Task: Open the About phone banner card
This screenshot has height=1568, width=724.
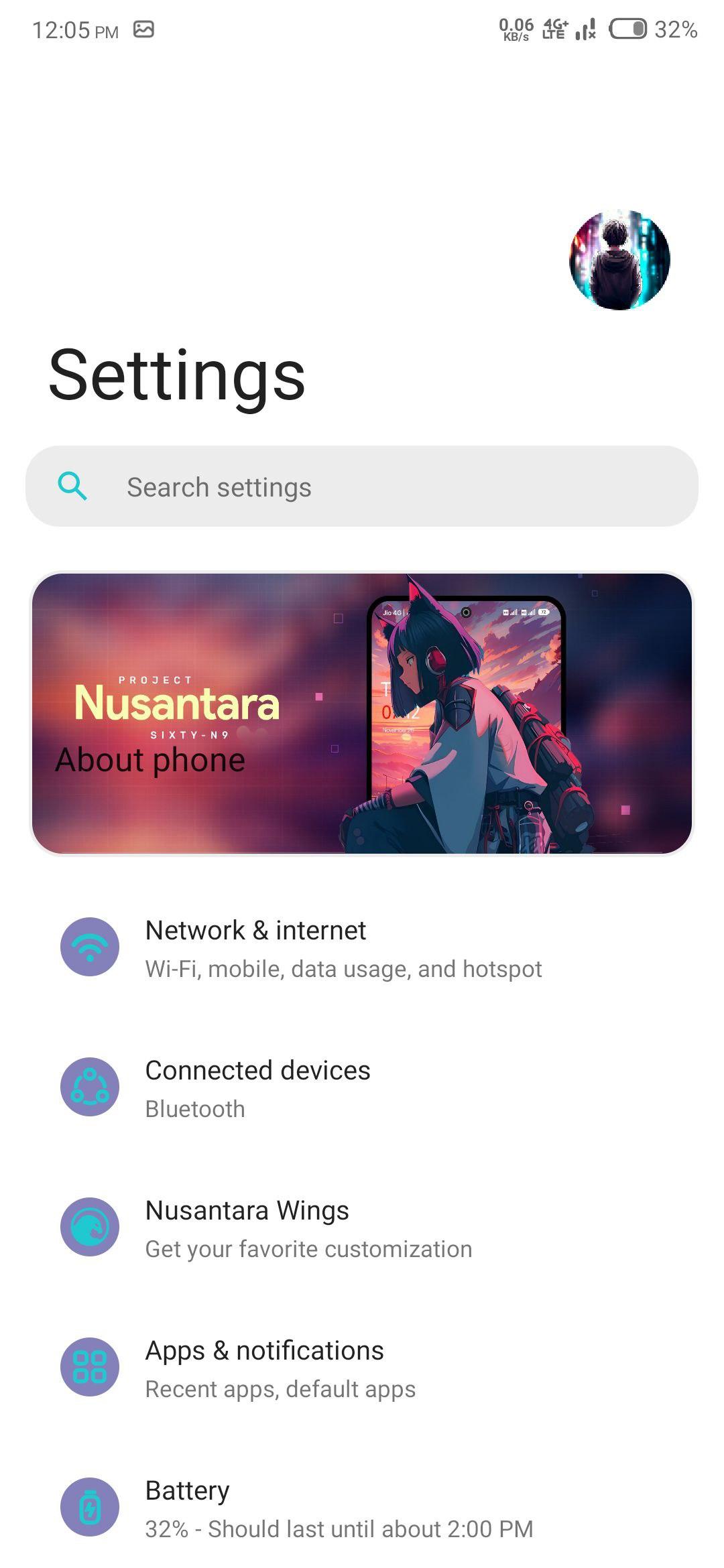Action: pos(362,714)
